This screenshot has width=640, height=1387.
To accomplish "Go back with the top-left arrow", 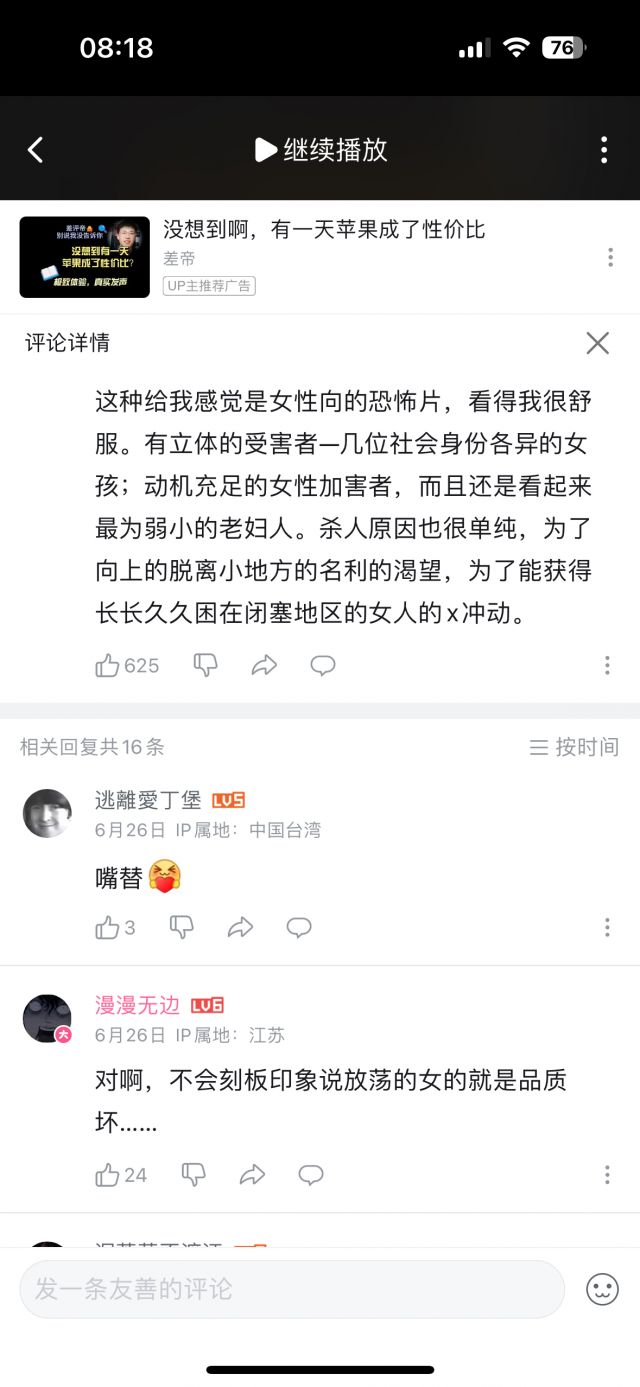I will [x=36, y=150].
